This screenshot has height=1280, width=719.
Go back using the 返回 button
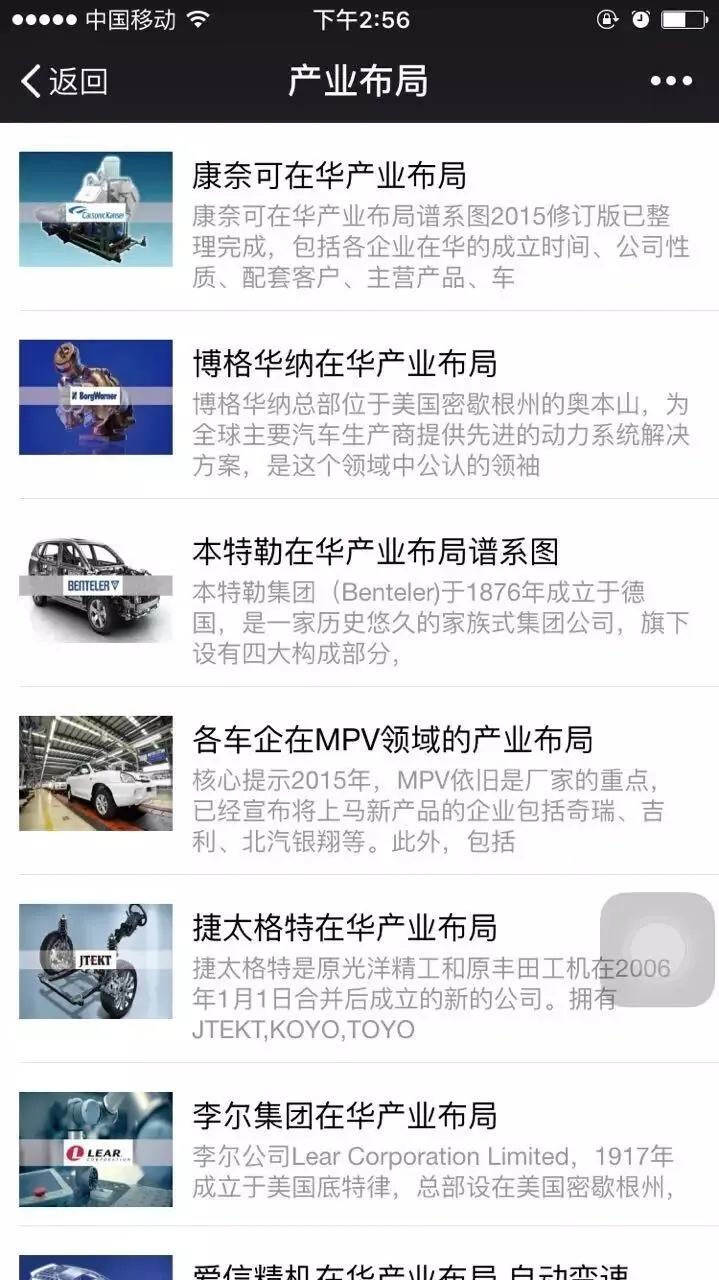click(64, 81)
